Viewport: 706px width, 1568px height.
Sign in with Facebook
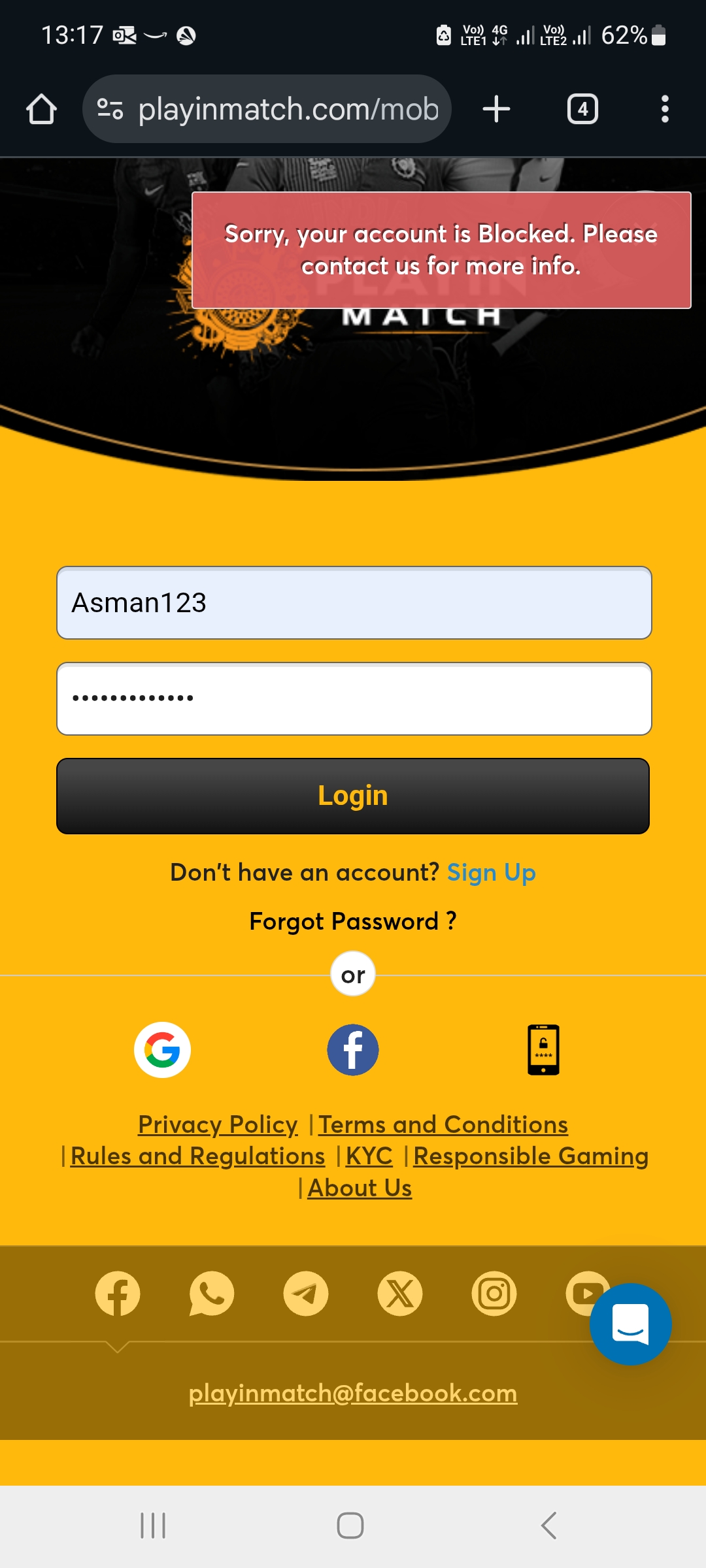pos(353,1050)
